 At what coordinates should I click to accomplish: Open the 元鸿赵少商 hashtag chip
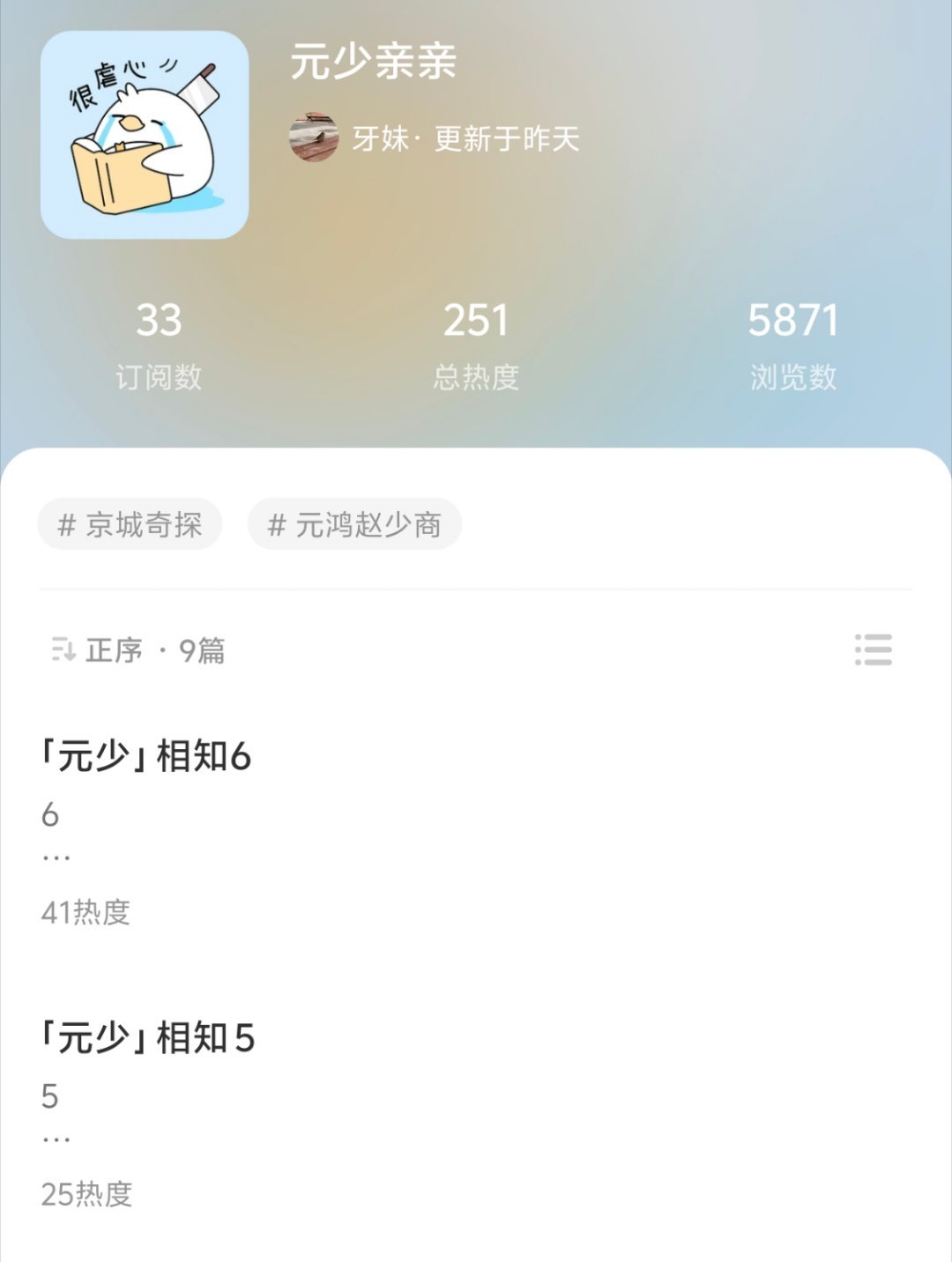(x=354, y=524)
